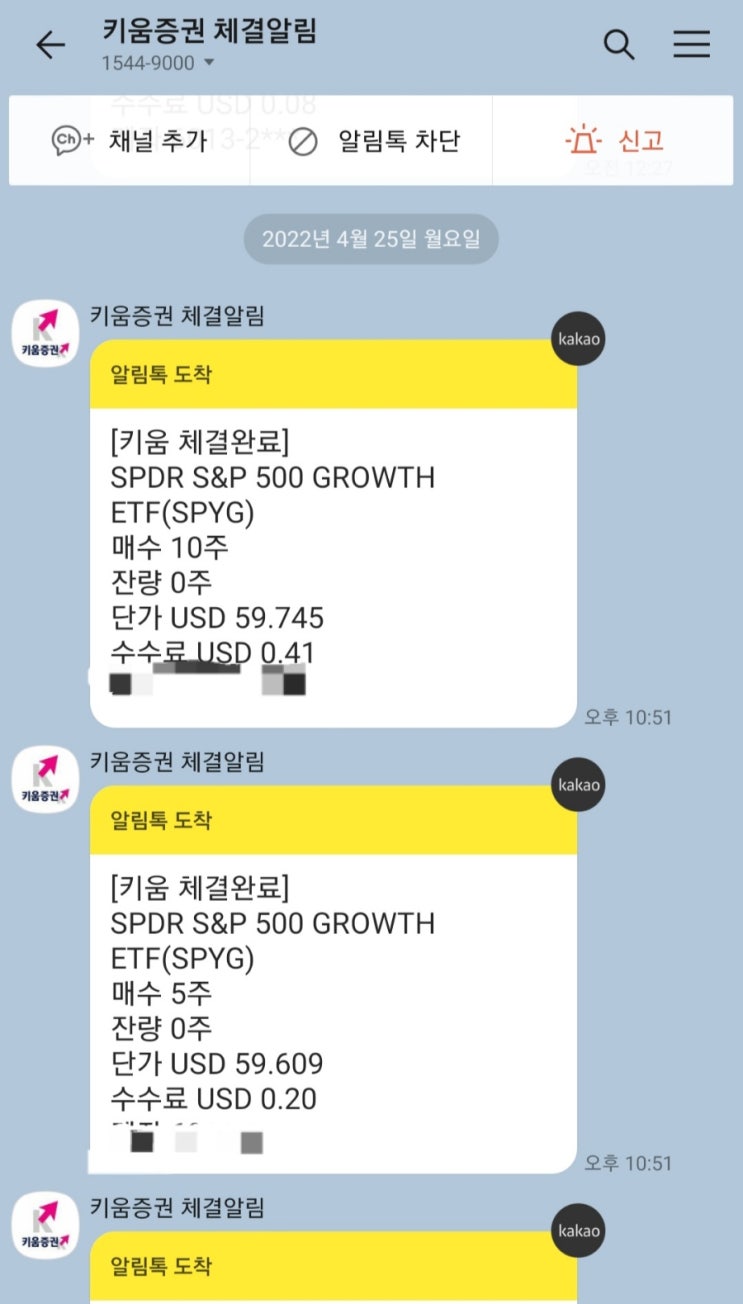This screenshot has height=1304, width=743.
Task: Tap the back arrow icon
Action: click(49, 44)
